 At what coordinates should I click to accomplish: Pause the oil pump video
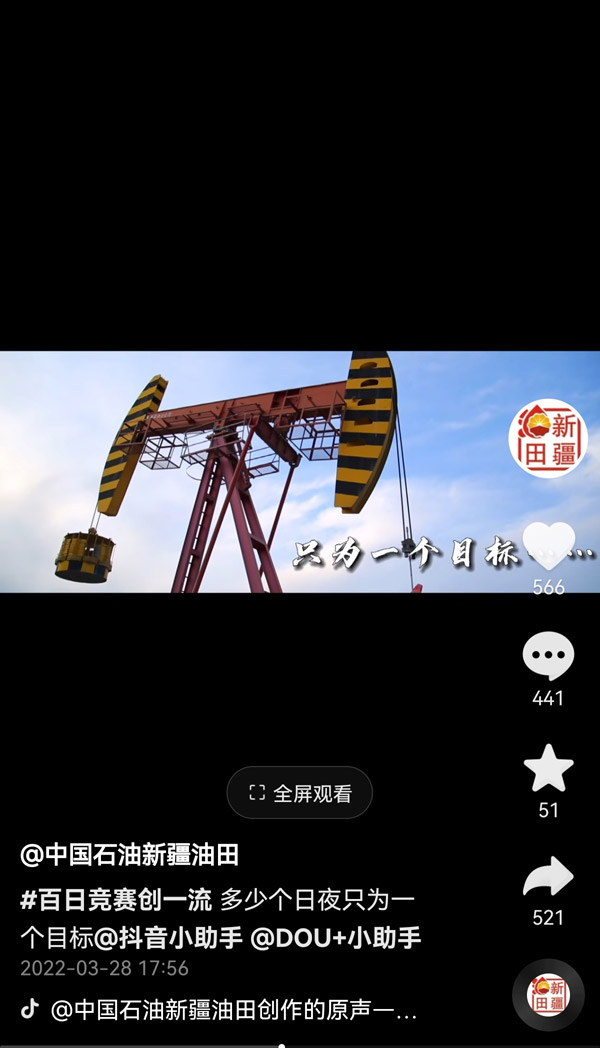pos(250,471)
